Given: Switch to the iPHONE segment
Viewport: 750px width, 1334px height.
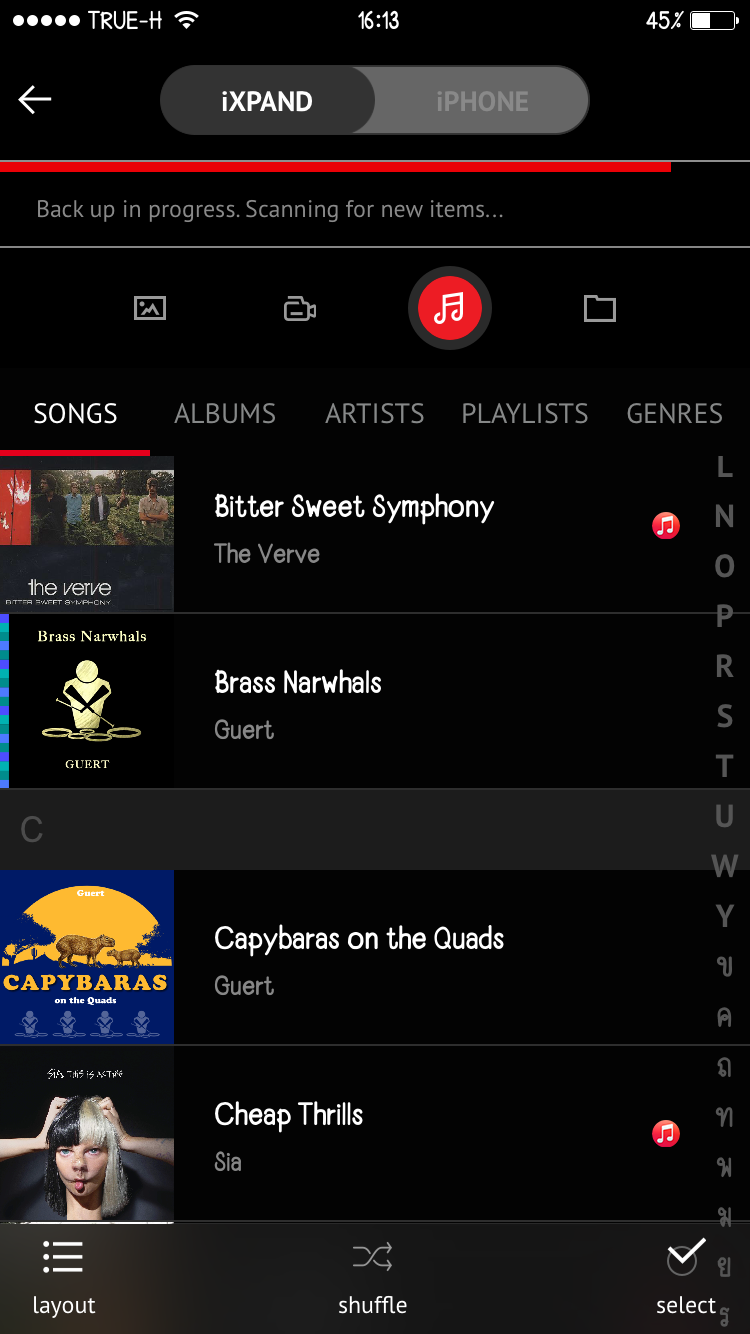Looking at the screenshot, I should click(481, 101).
